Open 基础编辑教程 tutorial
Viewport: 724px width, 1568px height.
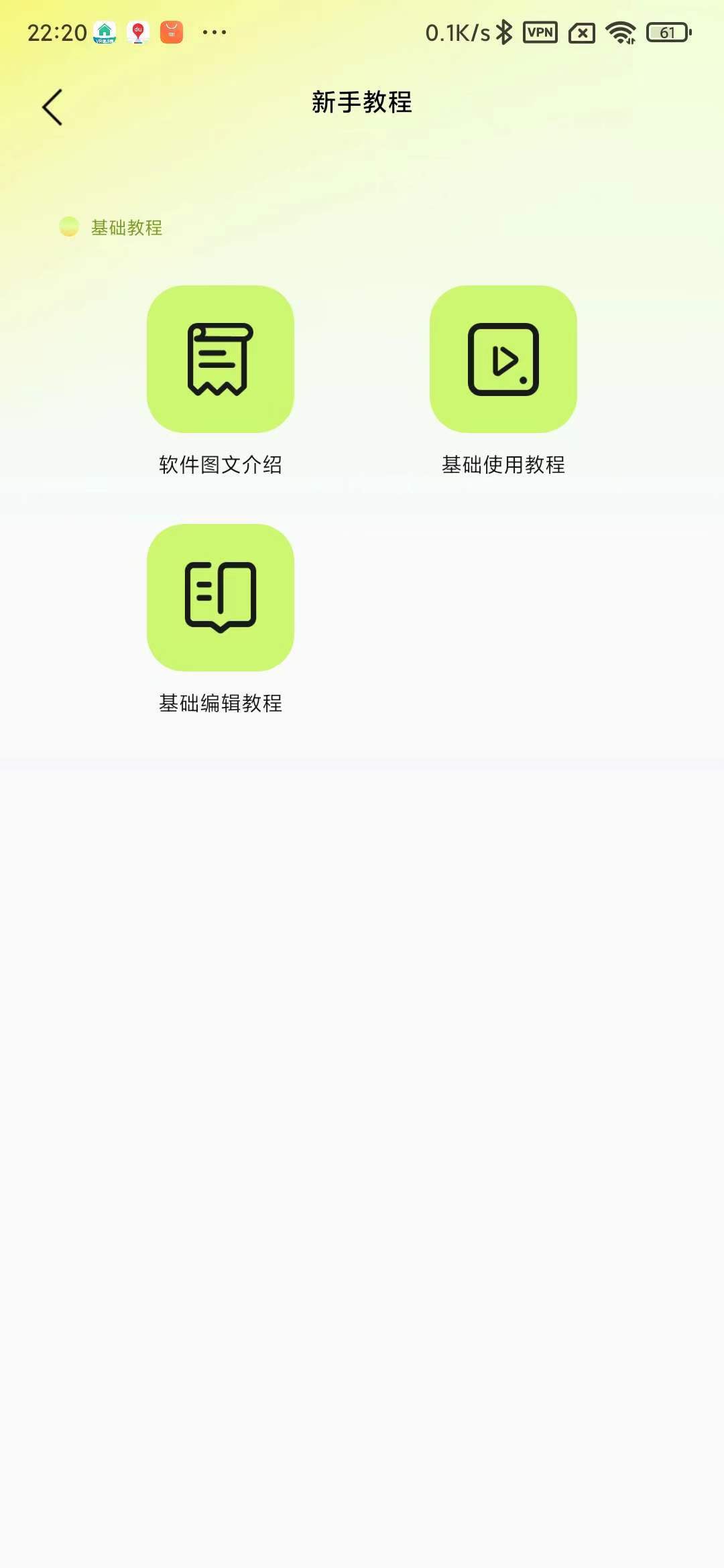click(x=221, y=598)
